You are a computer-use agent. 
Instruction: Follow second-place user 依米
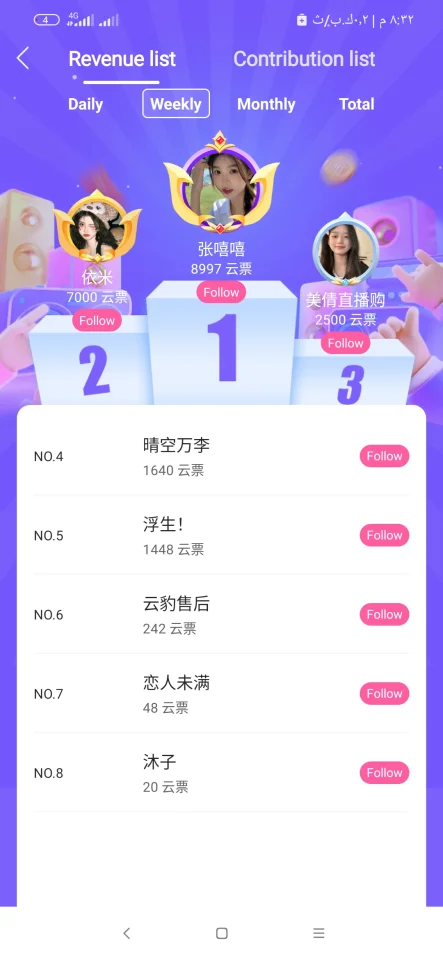[x=97, y=320]
